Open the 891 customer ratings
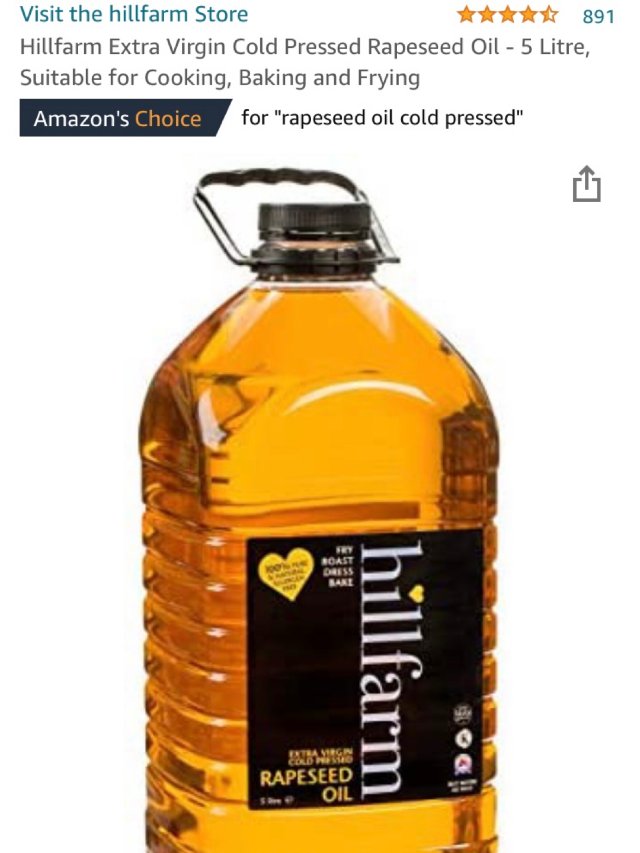 tap(598, 16)
